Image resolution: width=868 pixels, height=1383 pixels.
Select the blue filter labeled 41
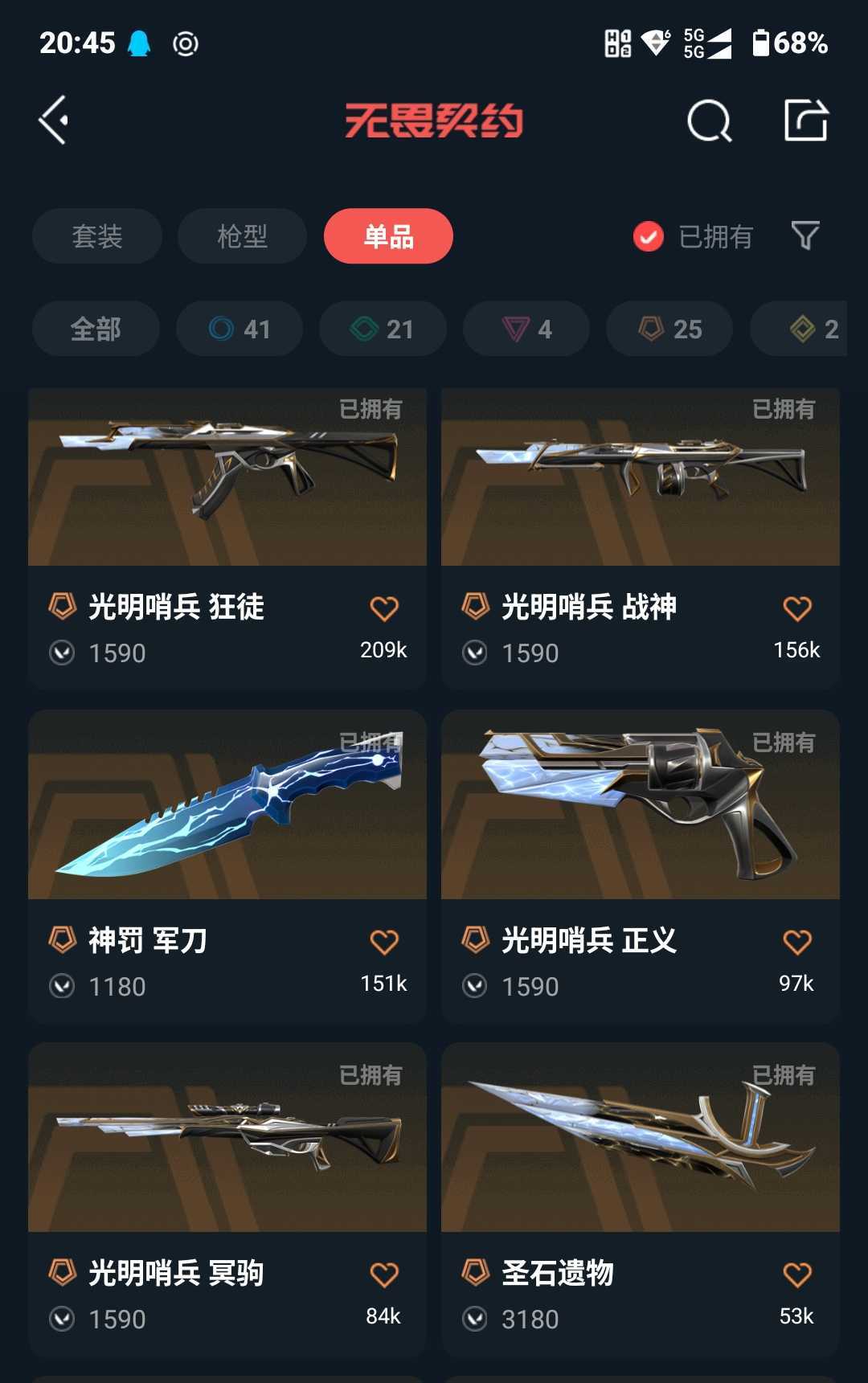[x=239, y=329]
